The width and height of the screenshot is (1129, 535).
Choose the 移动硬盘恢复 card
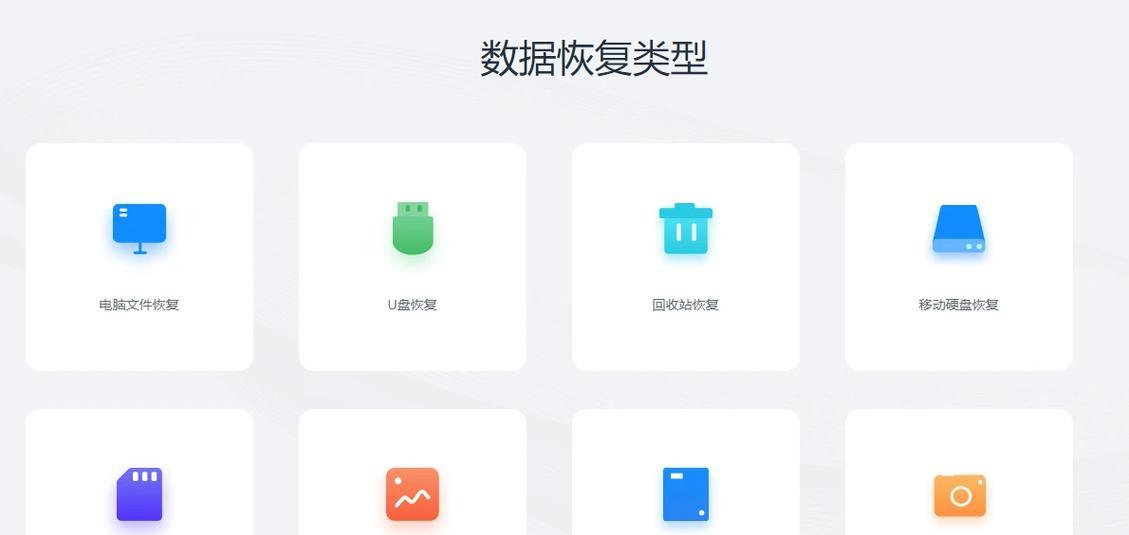coord(958,257)
